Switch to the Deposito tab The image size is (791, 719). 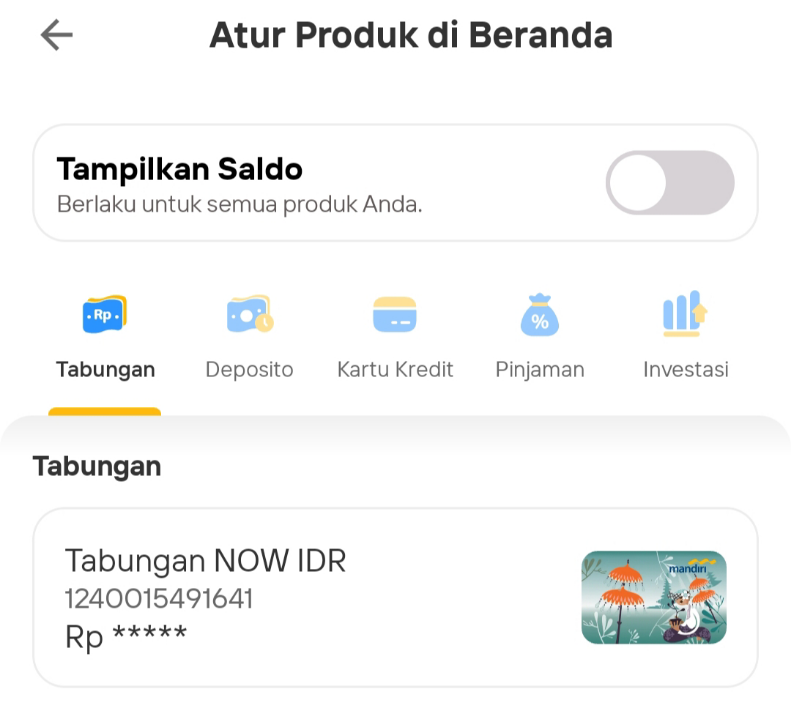tap(249, 340)
